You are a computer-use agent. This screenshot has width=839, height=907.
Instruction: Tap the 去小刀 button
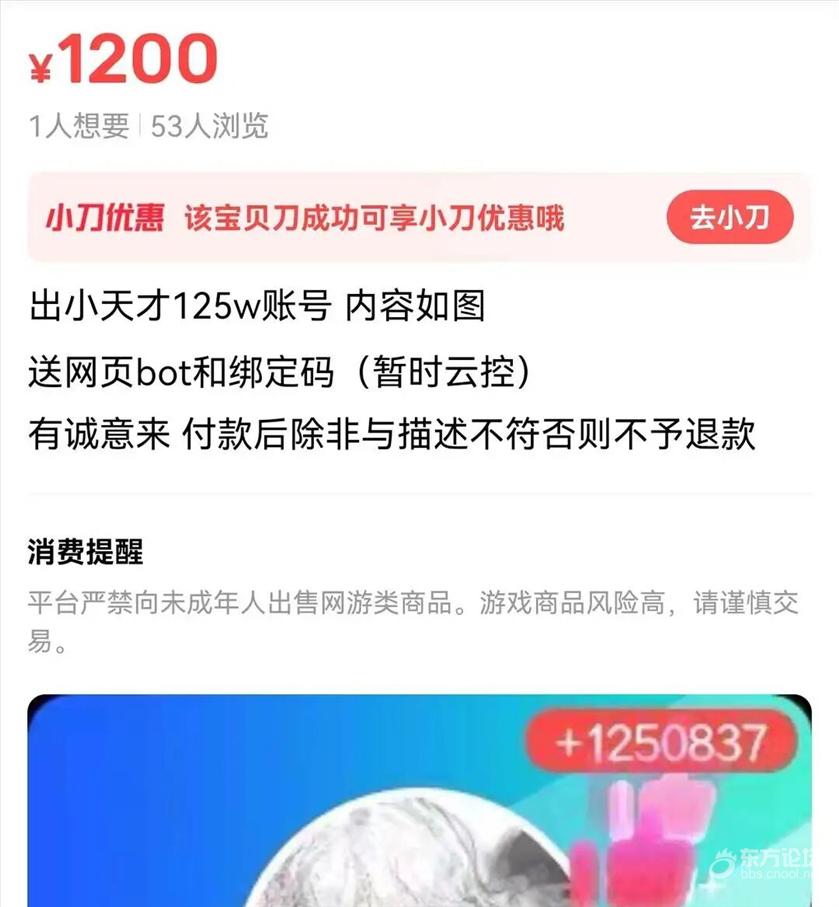729,217
